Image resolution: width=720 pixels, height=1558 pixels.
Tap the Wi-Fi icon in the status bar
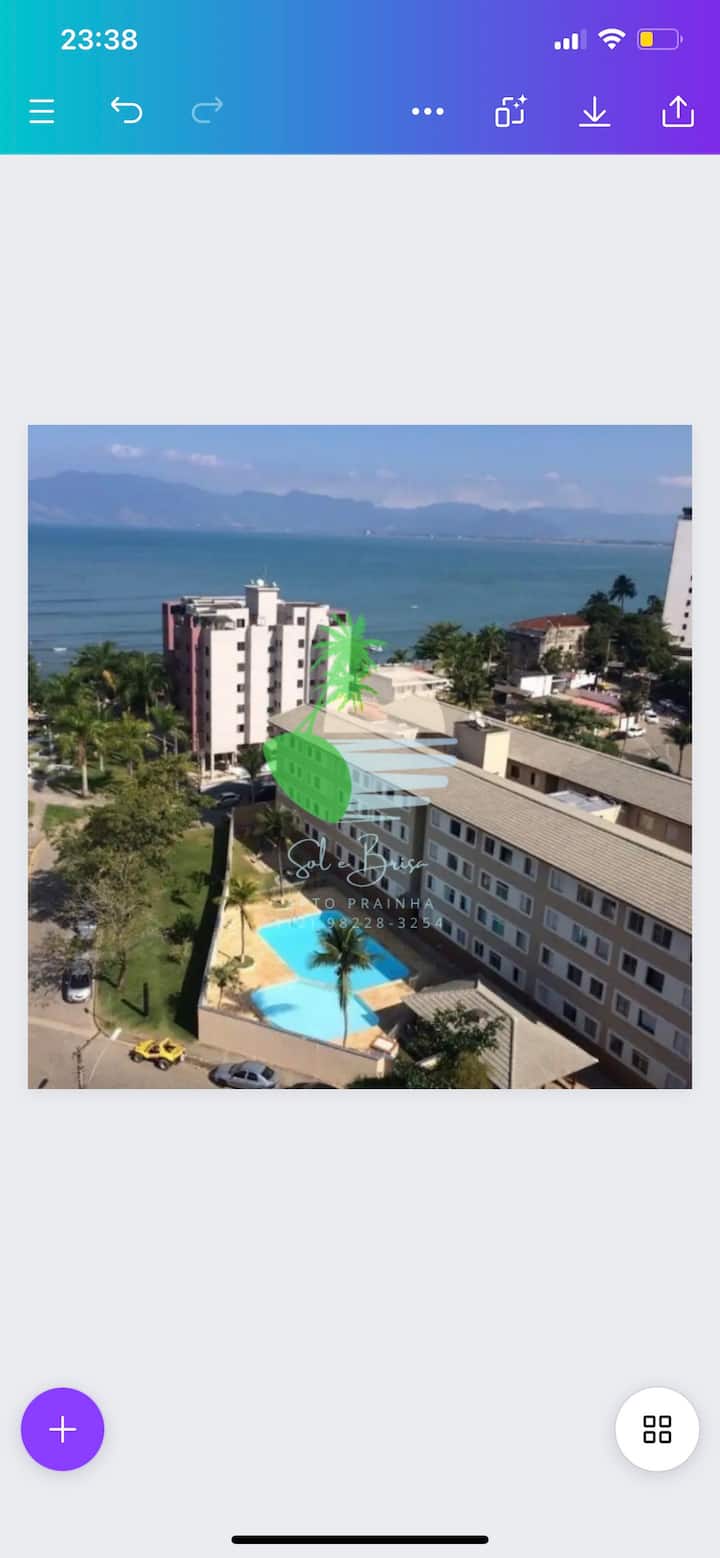(611, 39)
